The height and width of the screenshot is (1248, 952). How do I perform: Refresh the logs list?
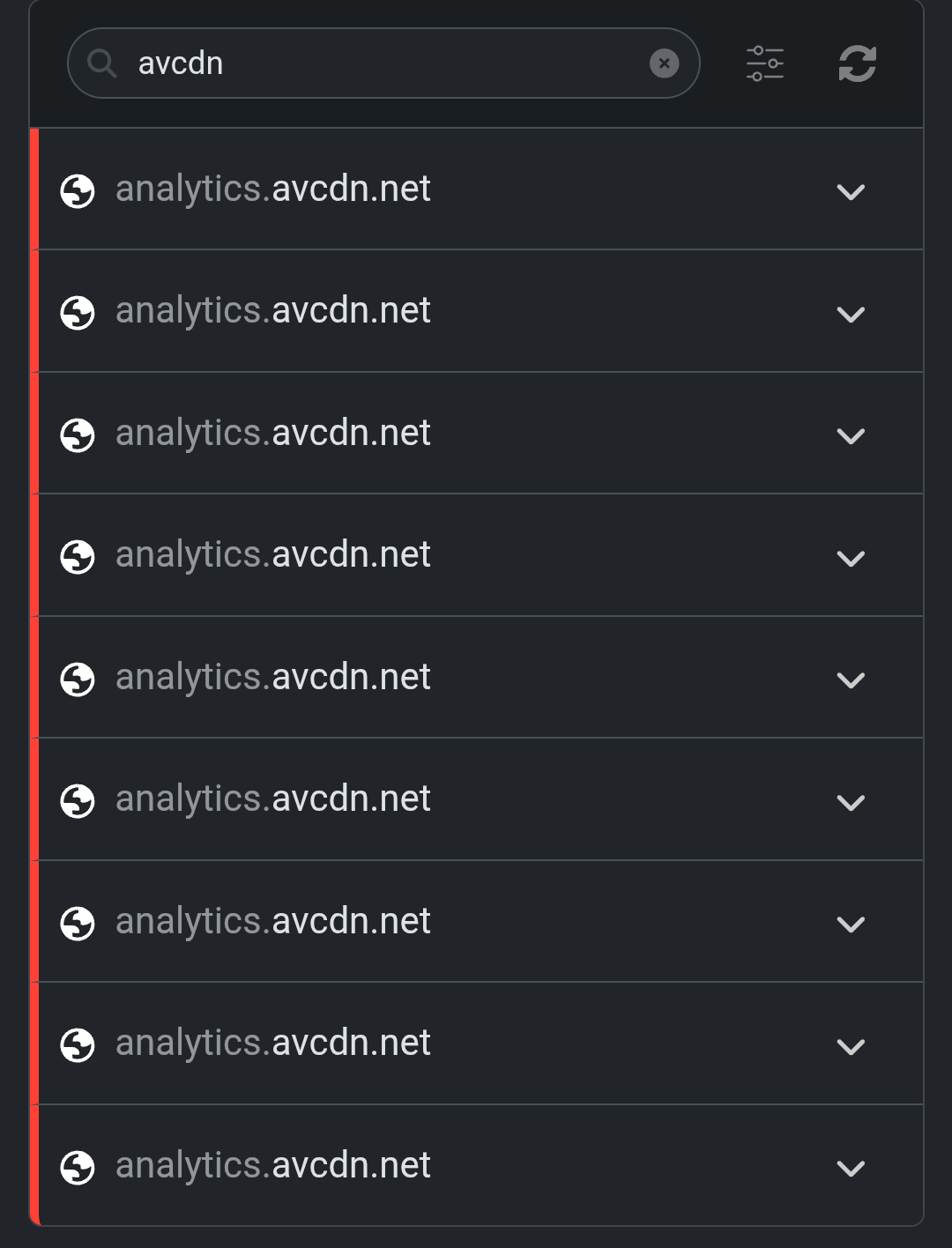pyautogui.click(x=857, y=63)
